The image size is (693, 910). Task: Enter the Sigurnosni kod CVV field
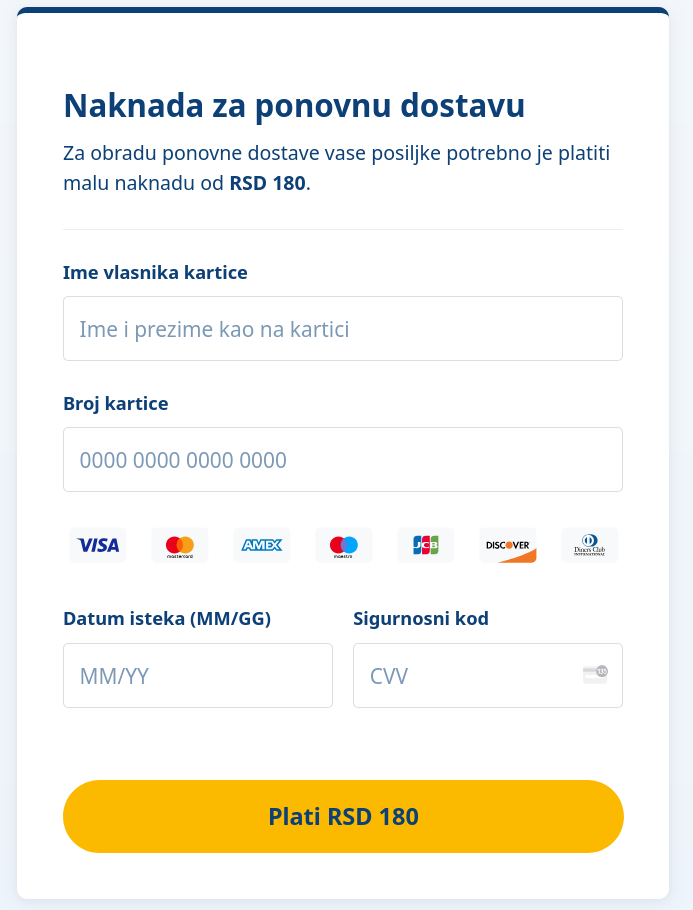point(488,676)
